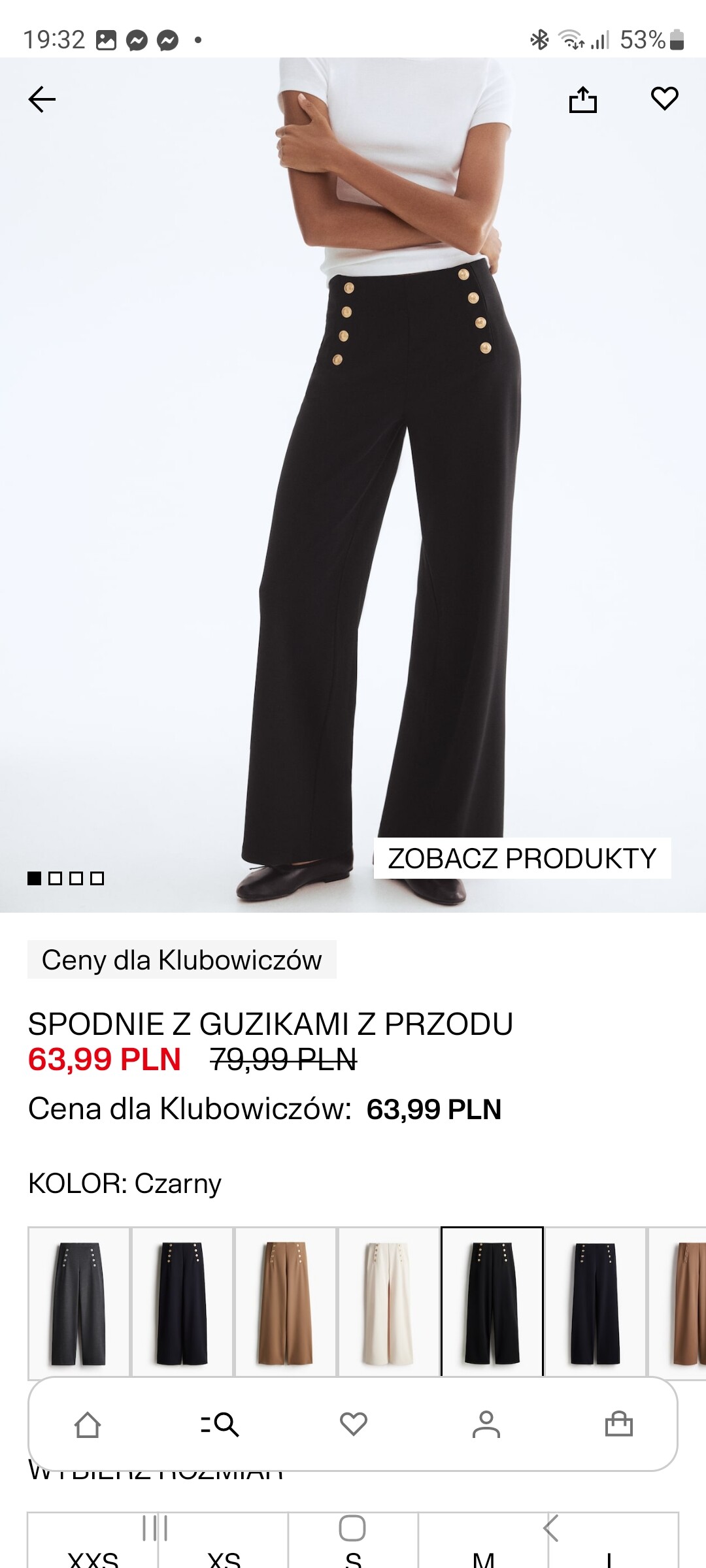Viewport: 706px width, 1568px height.
Task: Open the shopping bag tab
Action: coord(618,1424)
